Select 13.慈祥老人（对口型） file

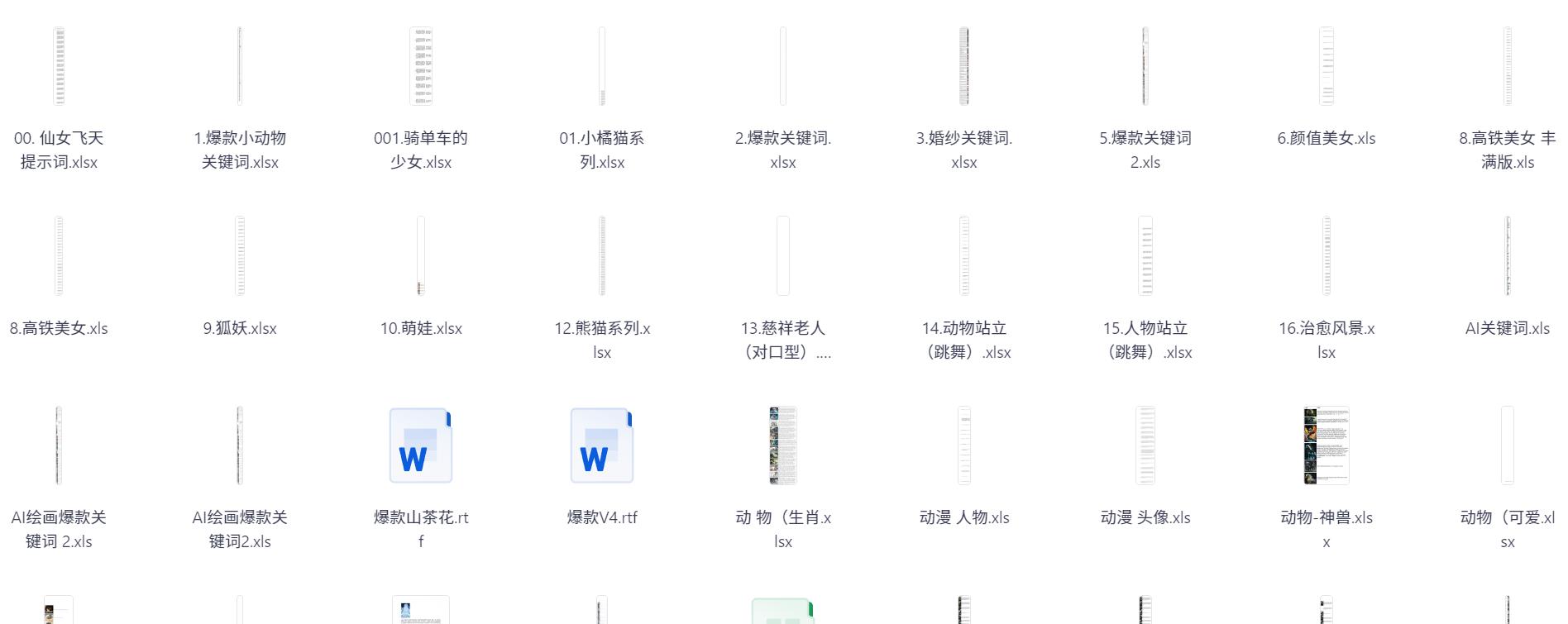(x=783, y=256)
